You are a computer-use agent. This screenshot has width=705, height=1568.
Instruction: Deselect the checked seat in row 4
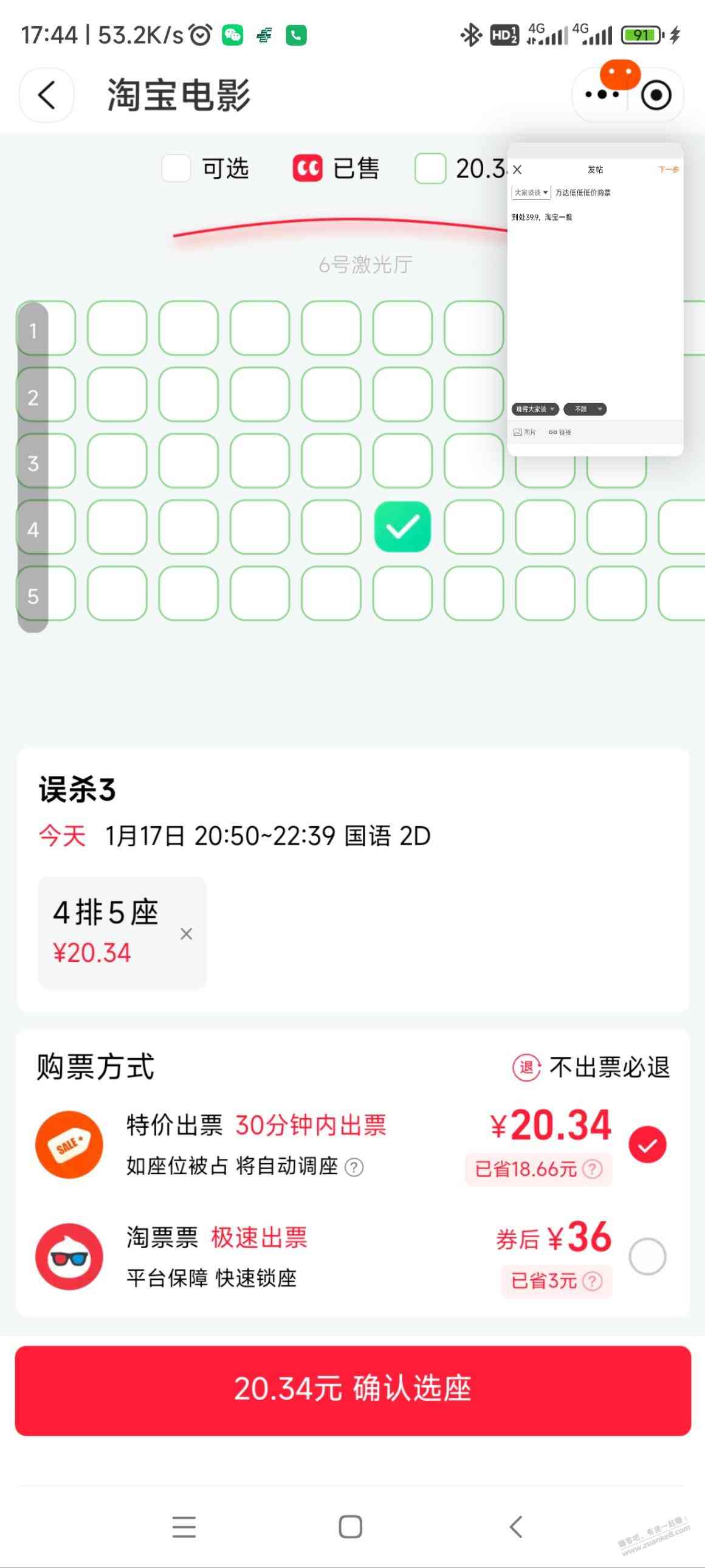click(402, 527)
